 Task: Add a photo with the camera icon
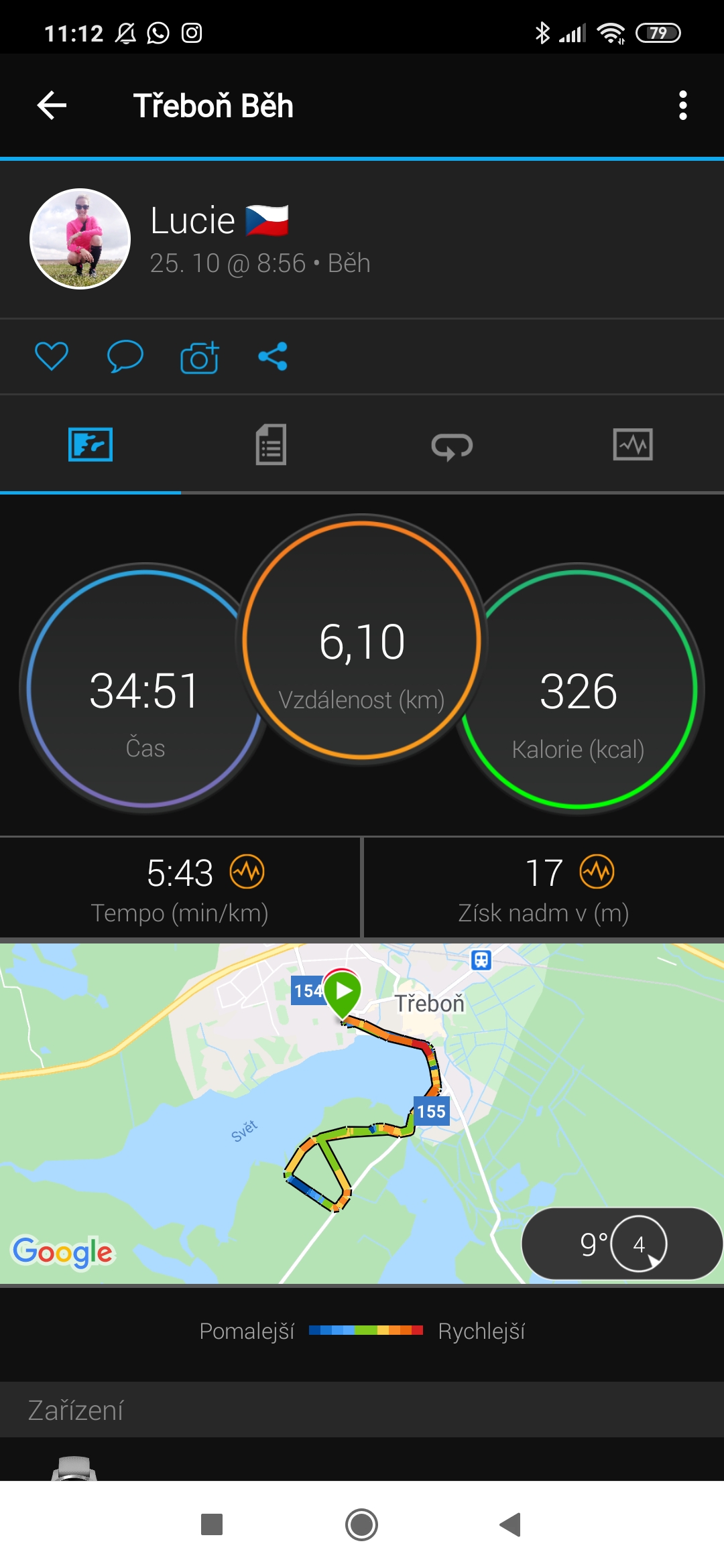[199, 356]
